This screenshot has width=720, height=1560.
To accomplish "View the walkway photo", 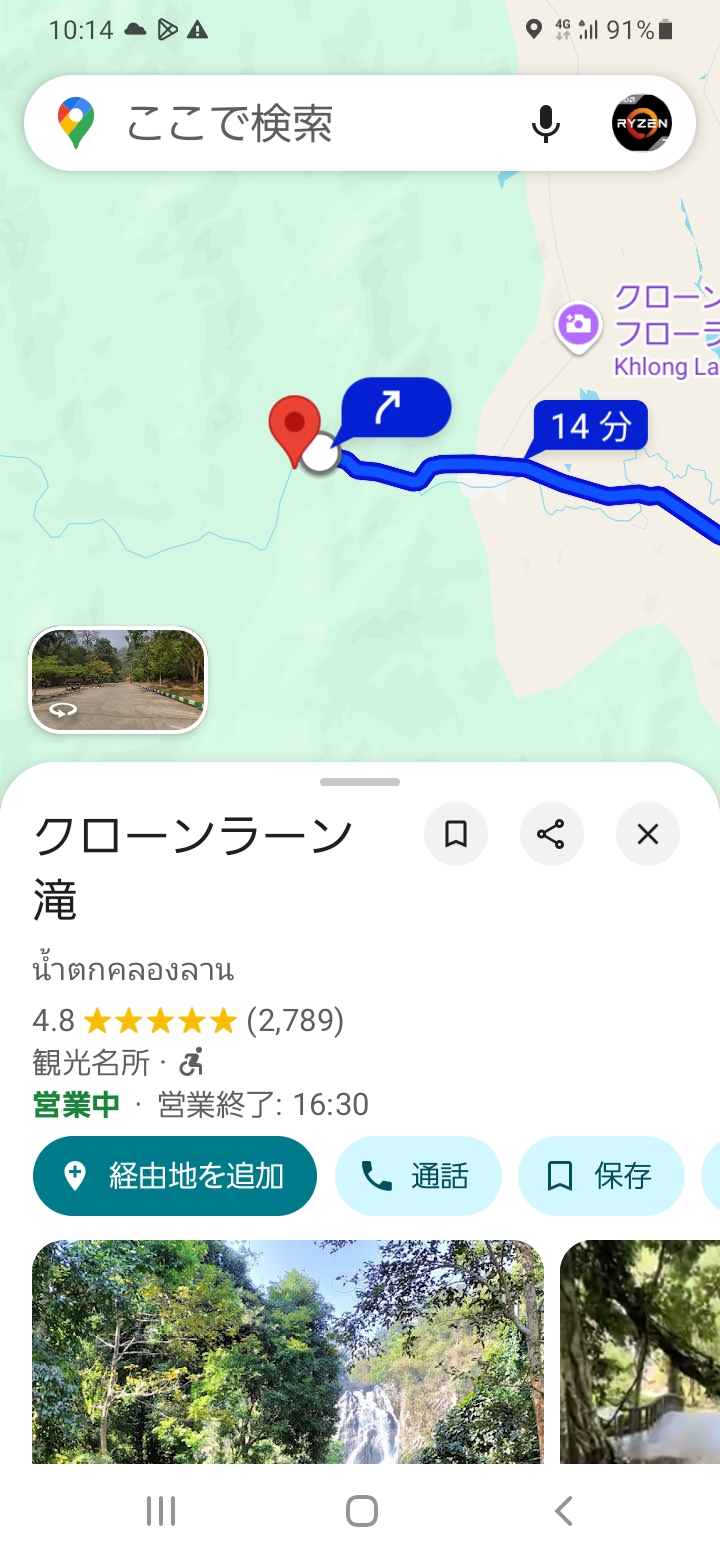I will (640, 1352).
